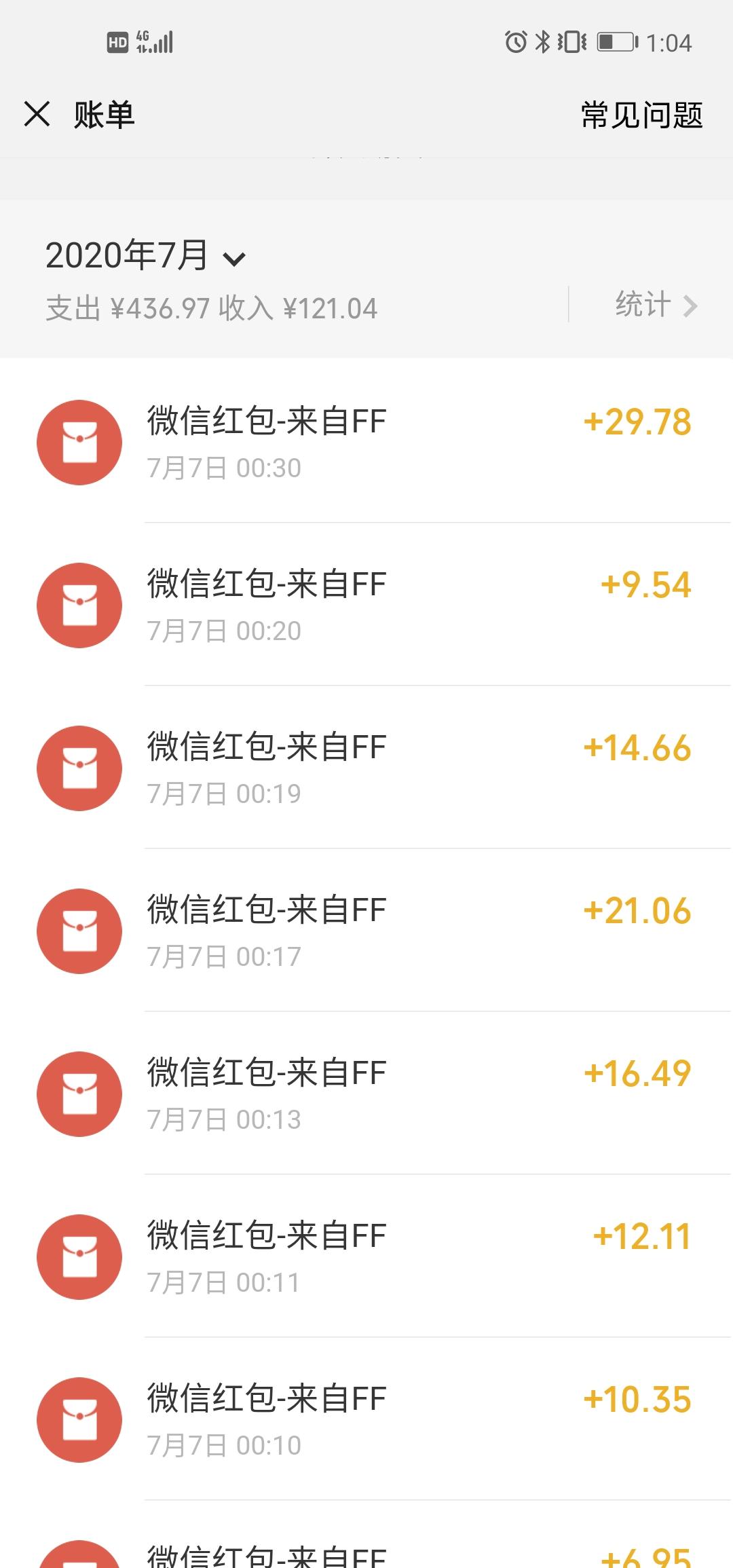The height and width of the screenshot is (1568, 733).
Task: Open the +9.54 red packet record
Action: 366,604
